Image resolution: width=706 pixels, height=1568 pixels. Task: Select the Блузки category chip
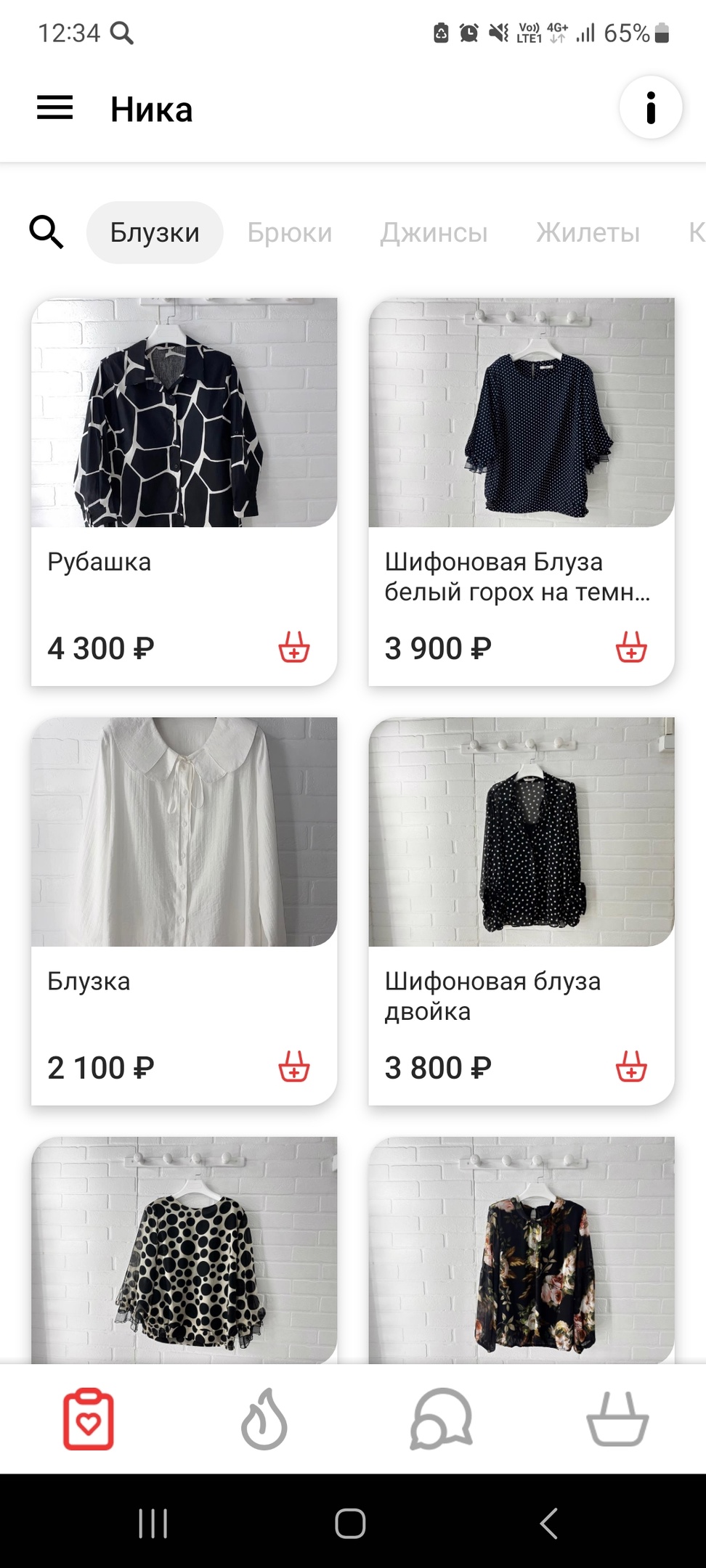pyautogui.click(x=155, y=232)
